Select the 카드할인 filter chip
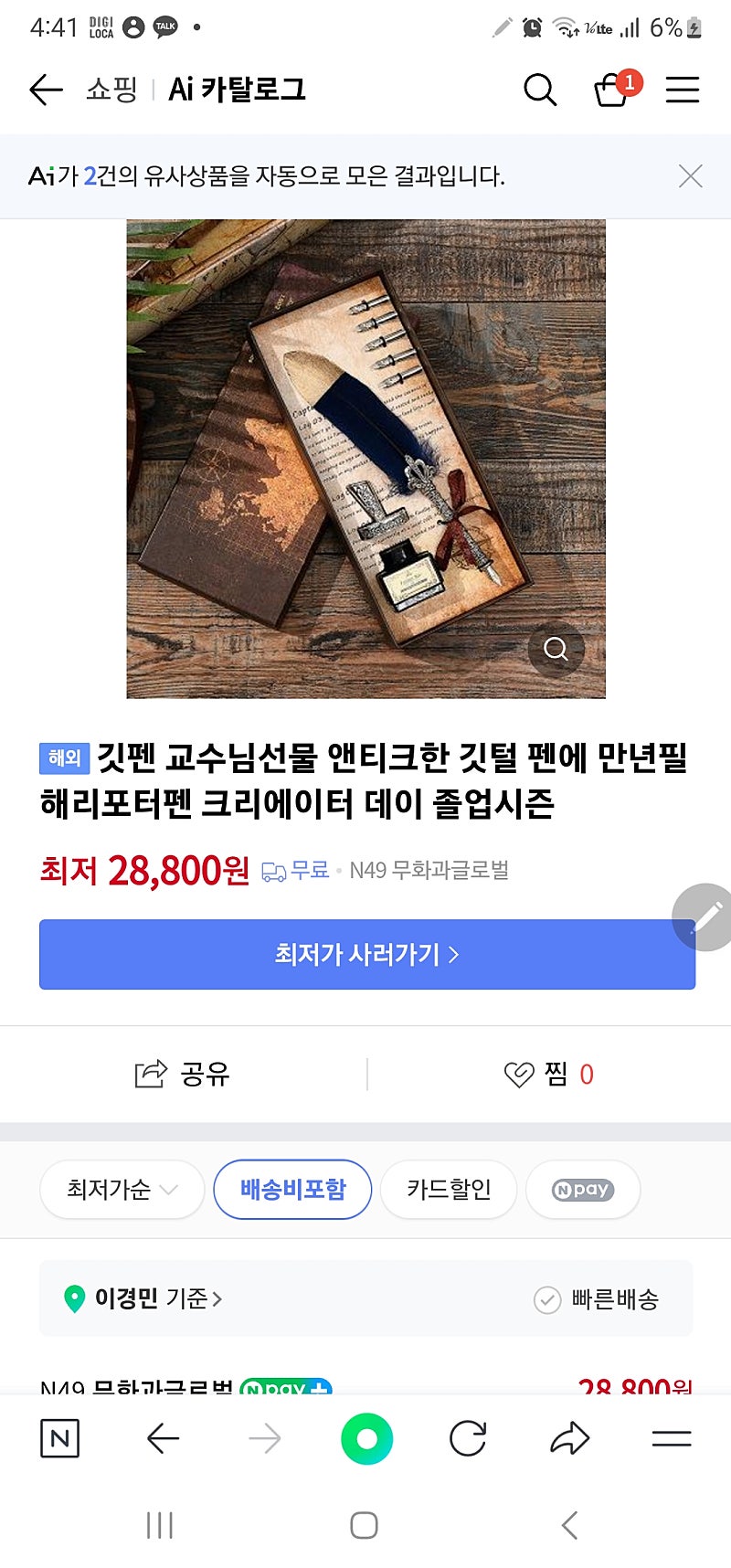731x1568 pixels. pos(449,1189)
